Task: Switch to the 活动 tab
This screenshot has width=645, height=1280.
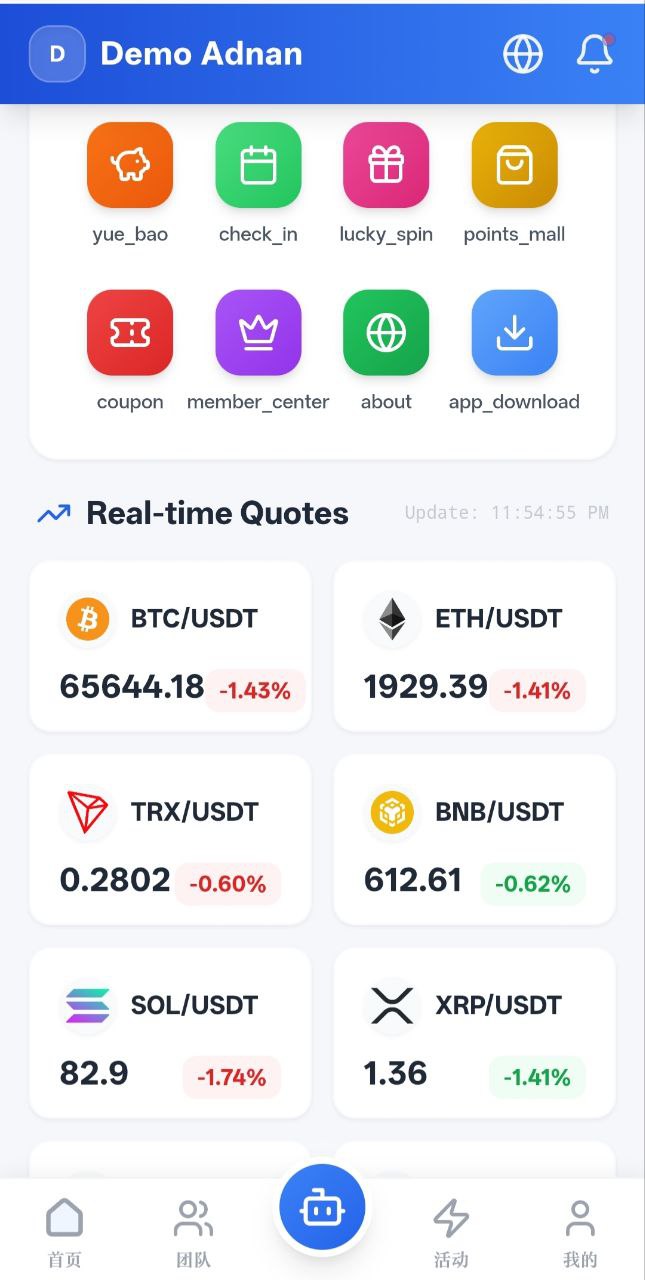Action: coord(451,1233)
